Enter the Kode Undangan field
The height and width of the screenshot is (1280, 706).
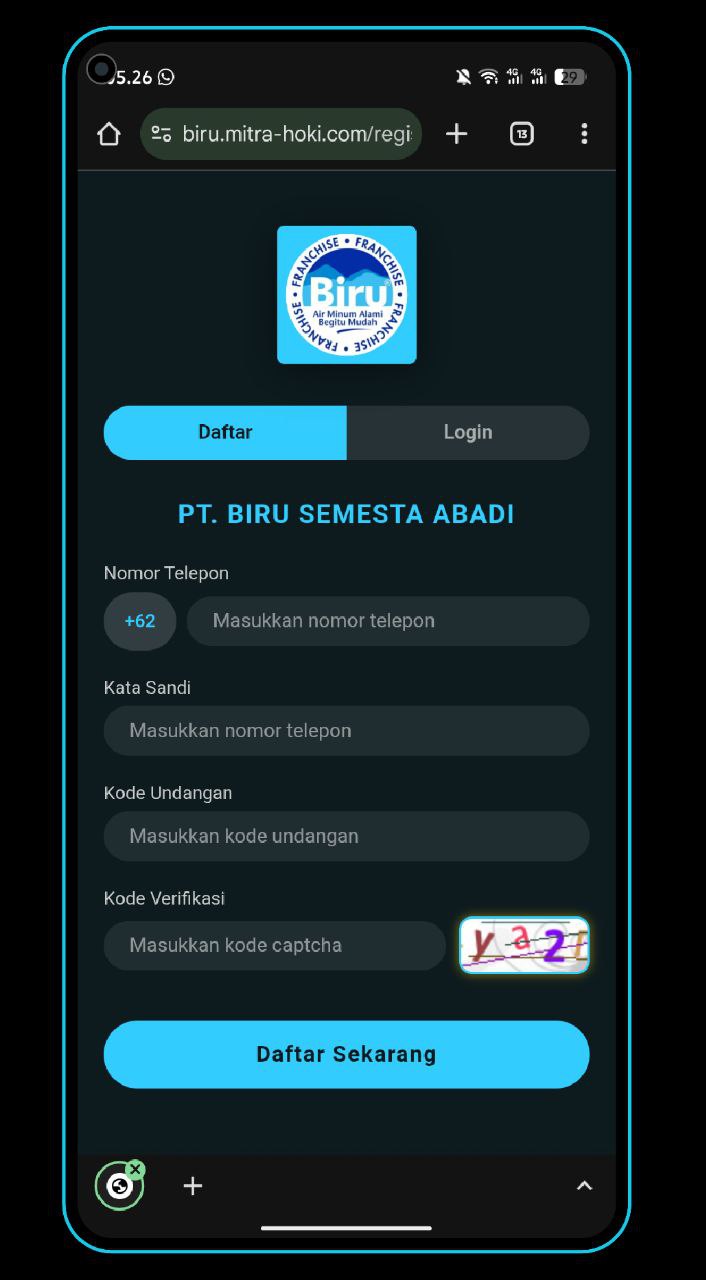pyautogui.click(x=346, y=836)
